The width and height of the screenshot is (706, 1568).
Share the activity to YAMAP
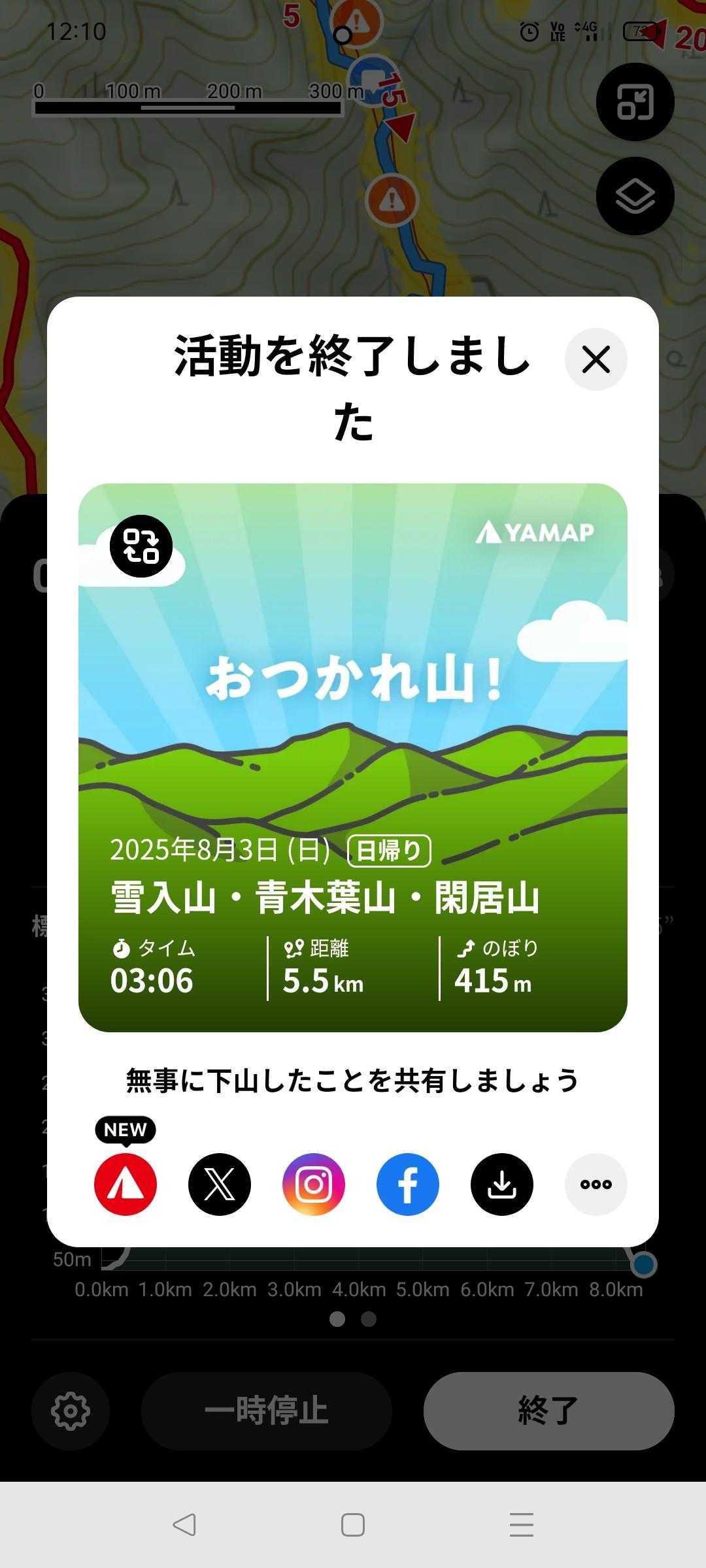point(126,1184)
